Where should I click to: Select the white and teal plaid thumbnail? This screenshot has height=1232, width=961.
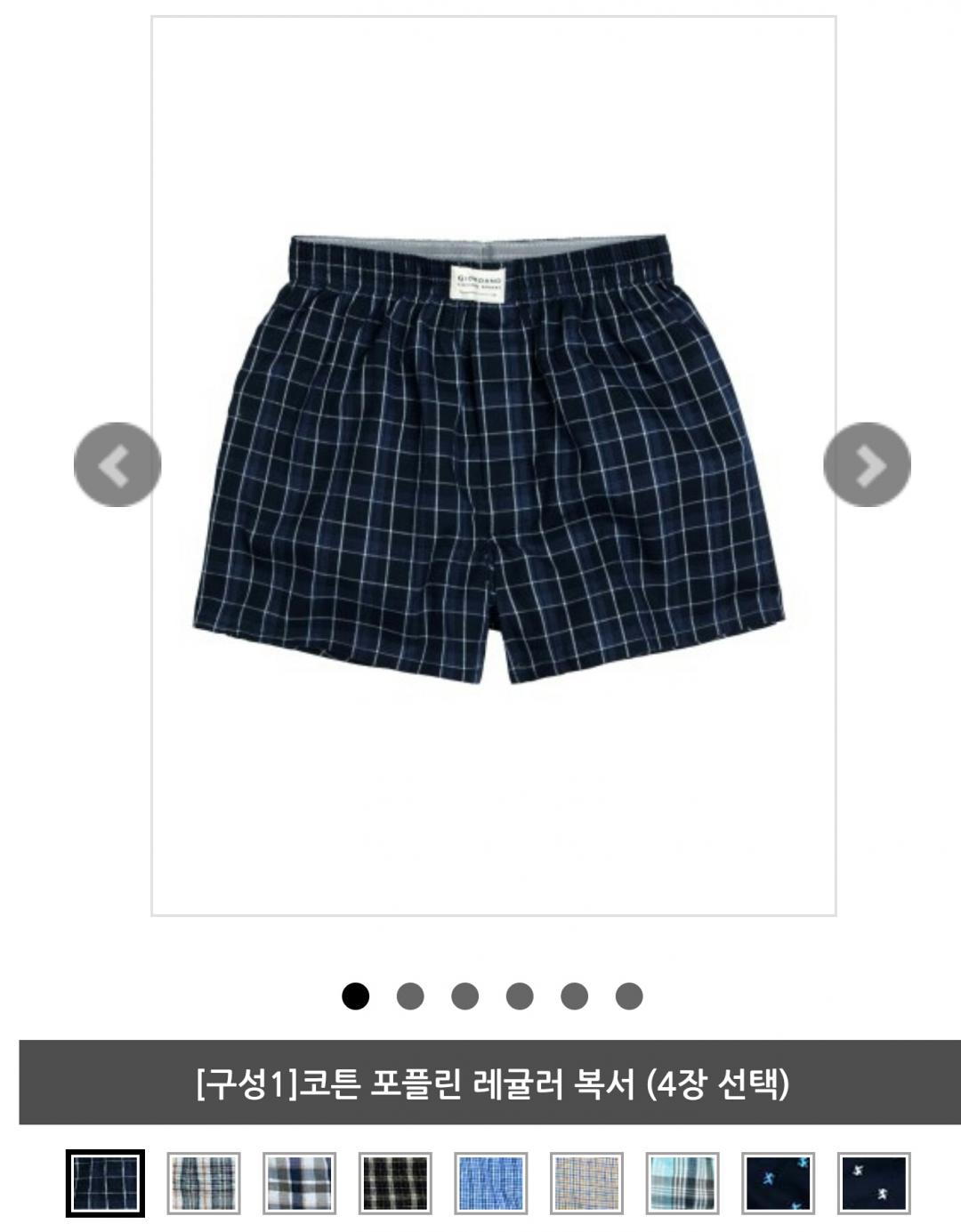pos(205,1183)
